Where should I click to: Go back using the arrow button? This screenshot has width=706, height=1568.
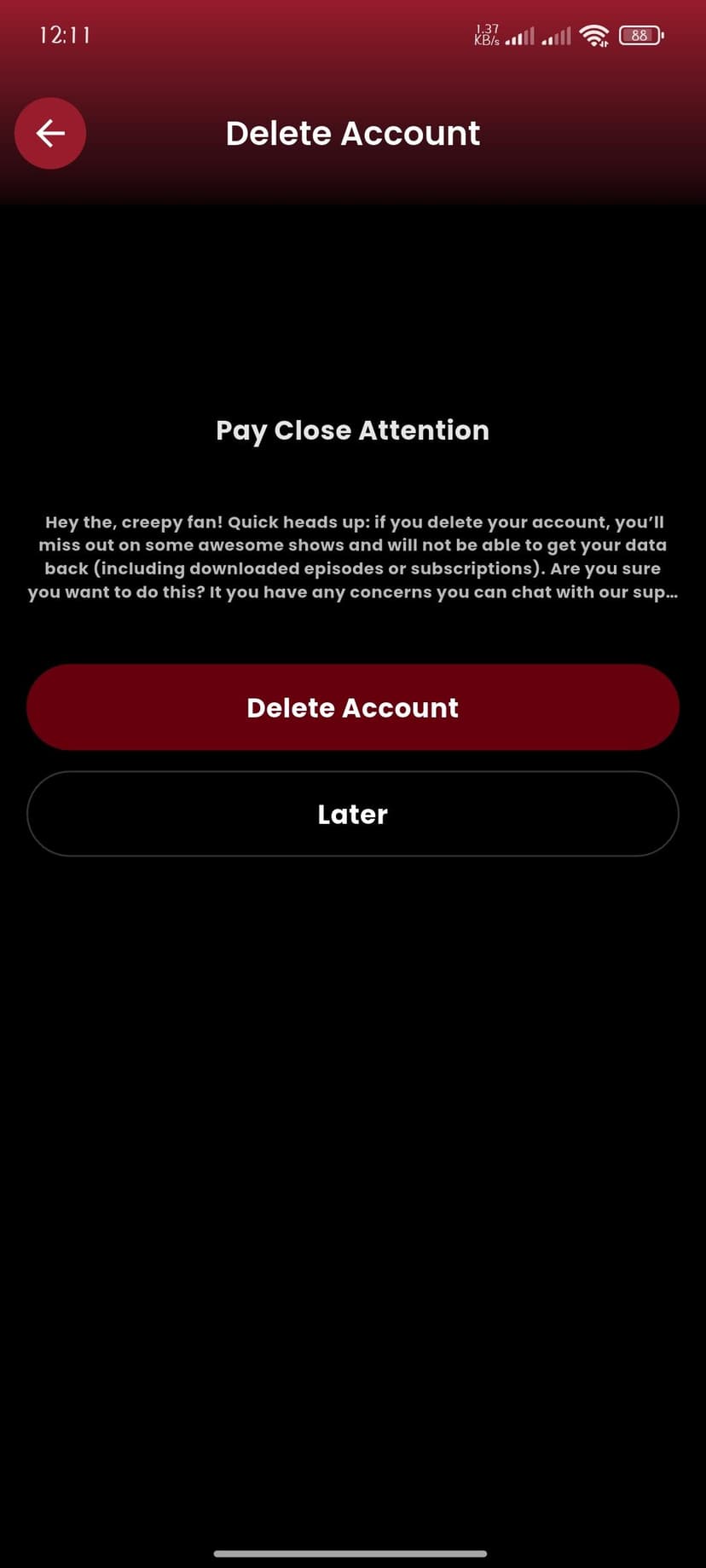coord(50,133)
